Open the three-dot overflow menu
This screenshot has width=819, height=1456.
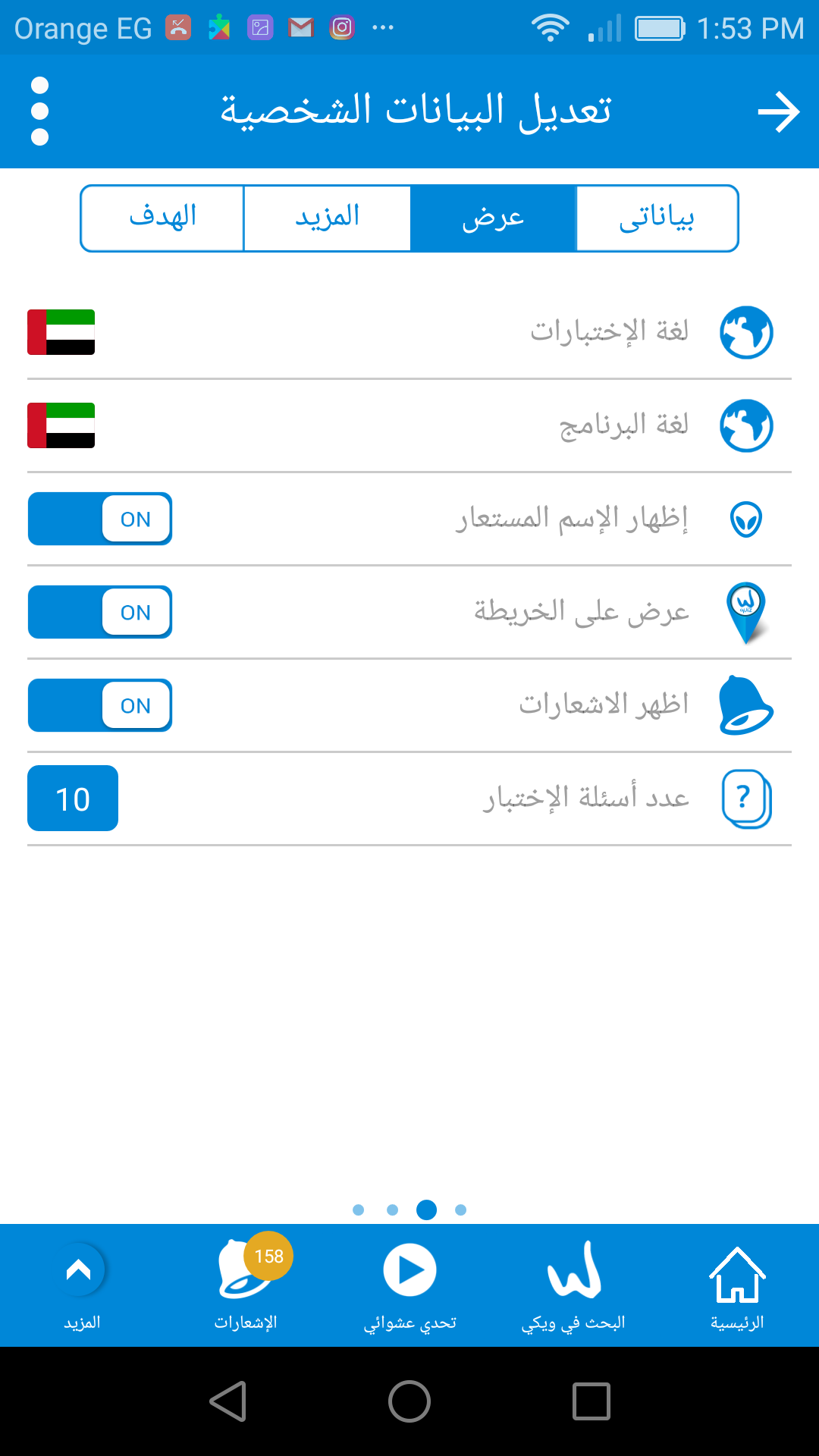[39, 111]
